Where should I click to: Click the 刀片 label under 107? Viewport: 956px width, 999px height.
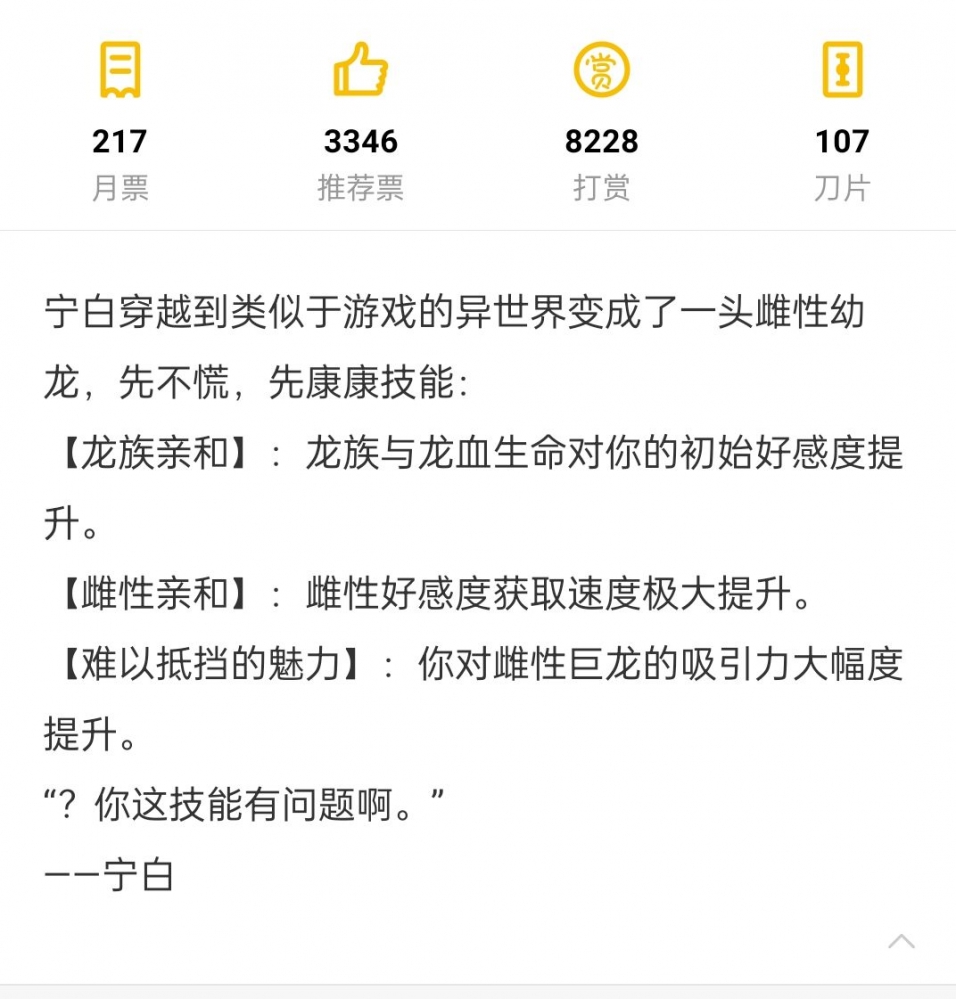tap(842, 188)
